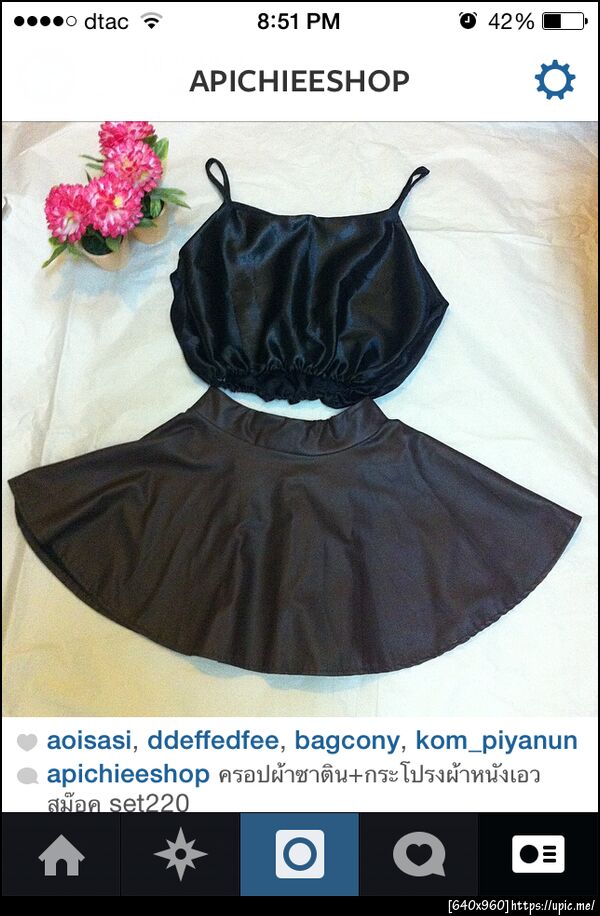Switch to the Explore tab
Image resolution: width=600 pixels, height=916 pixels.
point(180,855)
